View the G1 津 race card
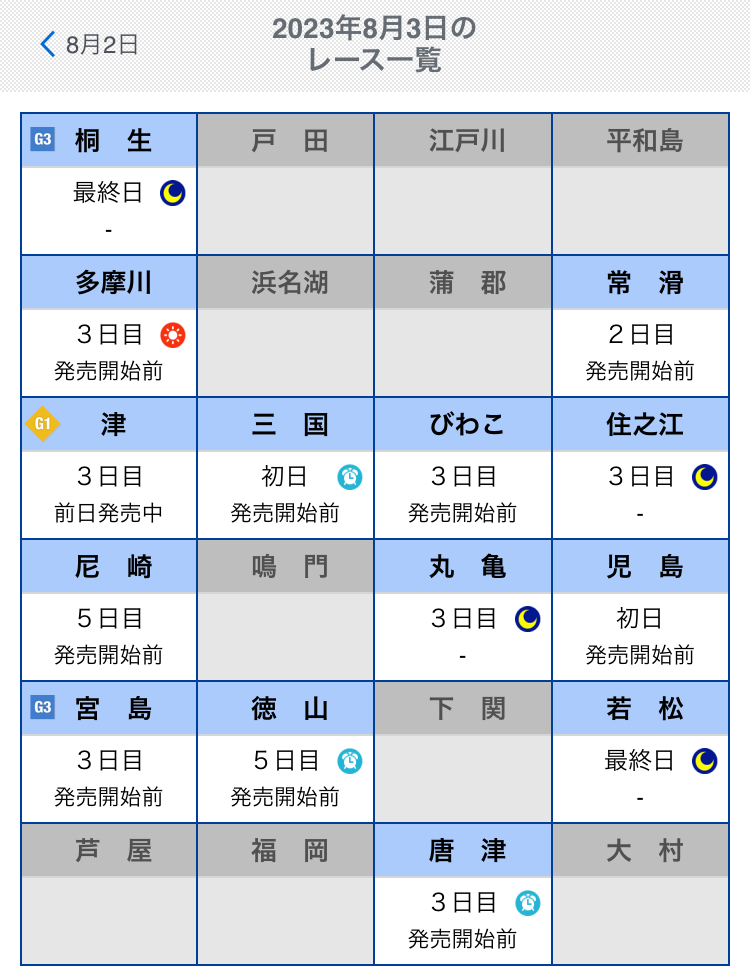This screenshot has height=980, width=750. [109, 425]
